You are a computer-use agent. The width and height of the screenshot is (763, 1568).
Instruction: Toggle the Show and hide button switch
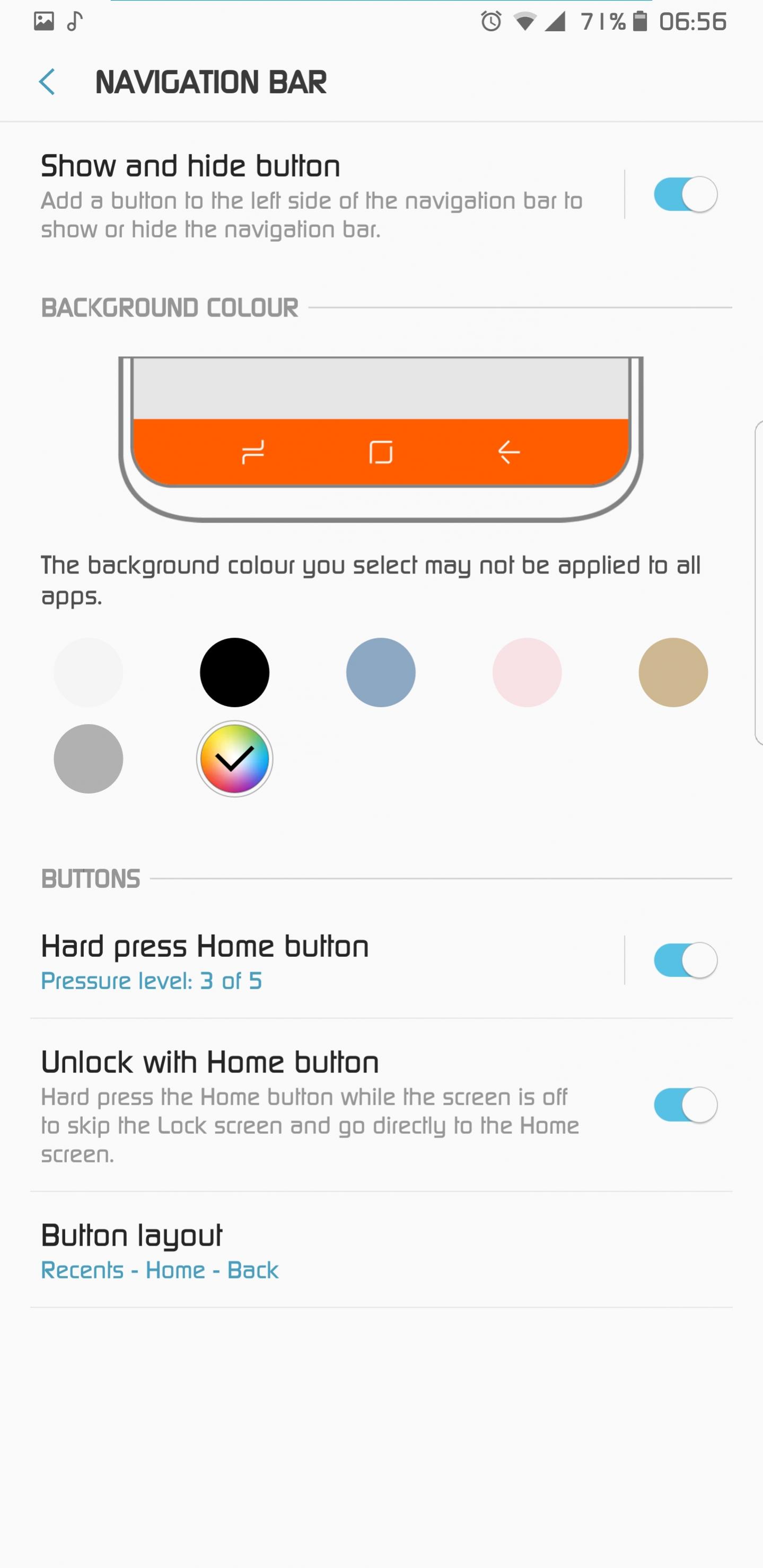point(685,195)
